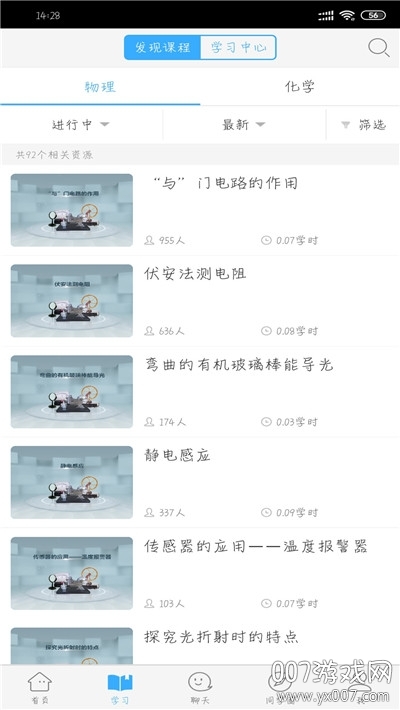
Task: Open the course 伏安法测电阻
Action: (x=200, y=301)
